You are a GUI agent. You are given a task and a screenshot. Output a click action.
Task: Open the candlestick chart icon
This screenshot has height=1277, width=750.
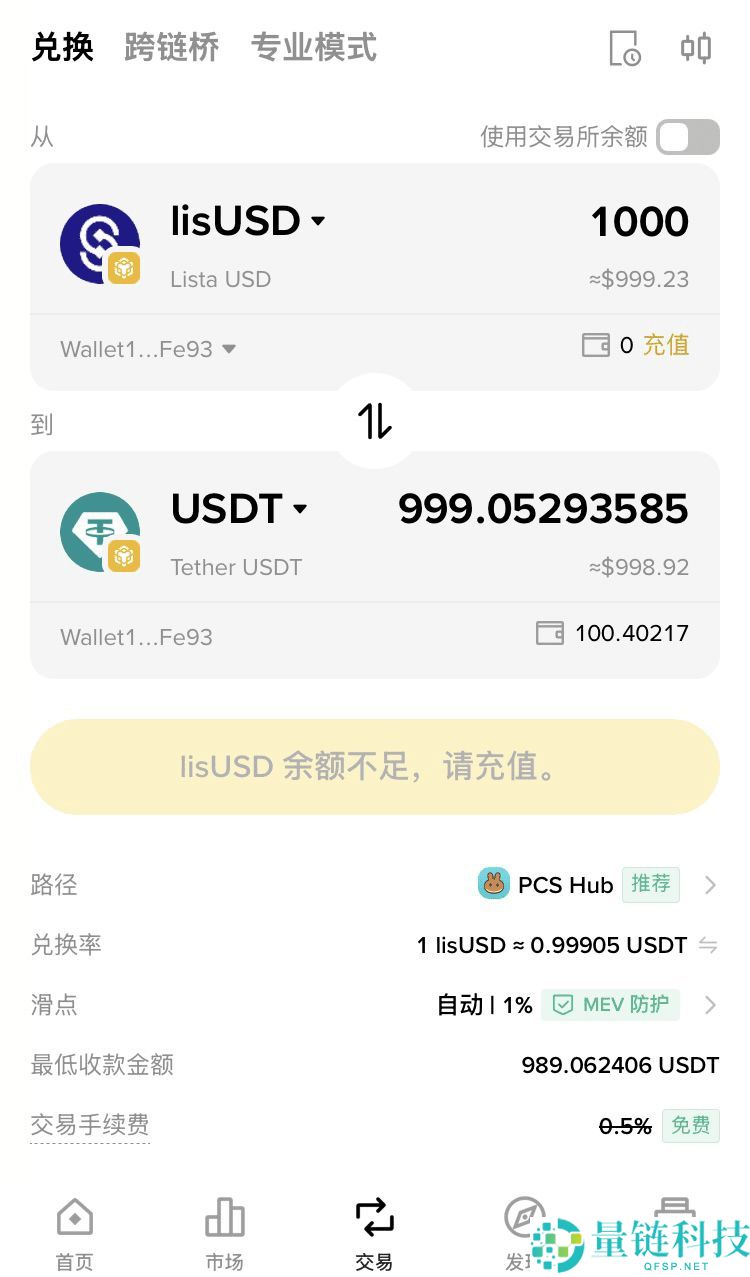[x=696, y=47]
